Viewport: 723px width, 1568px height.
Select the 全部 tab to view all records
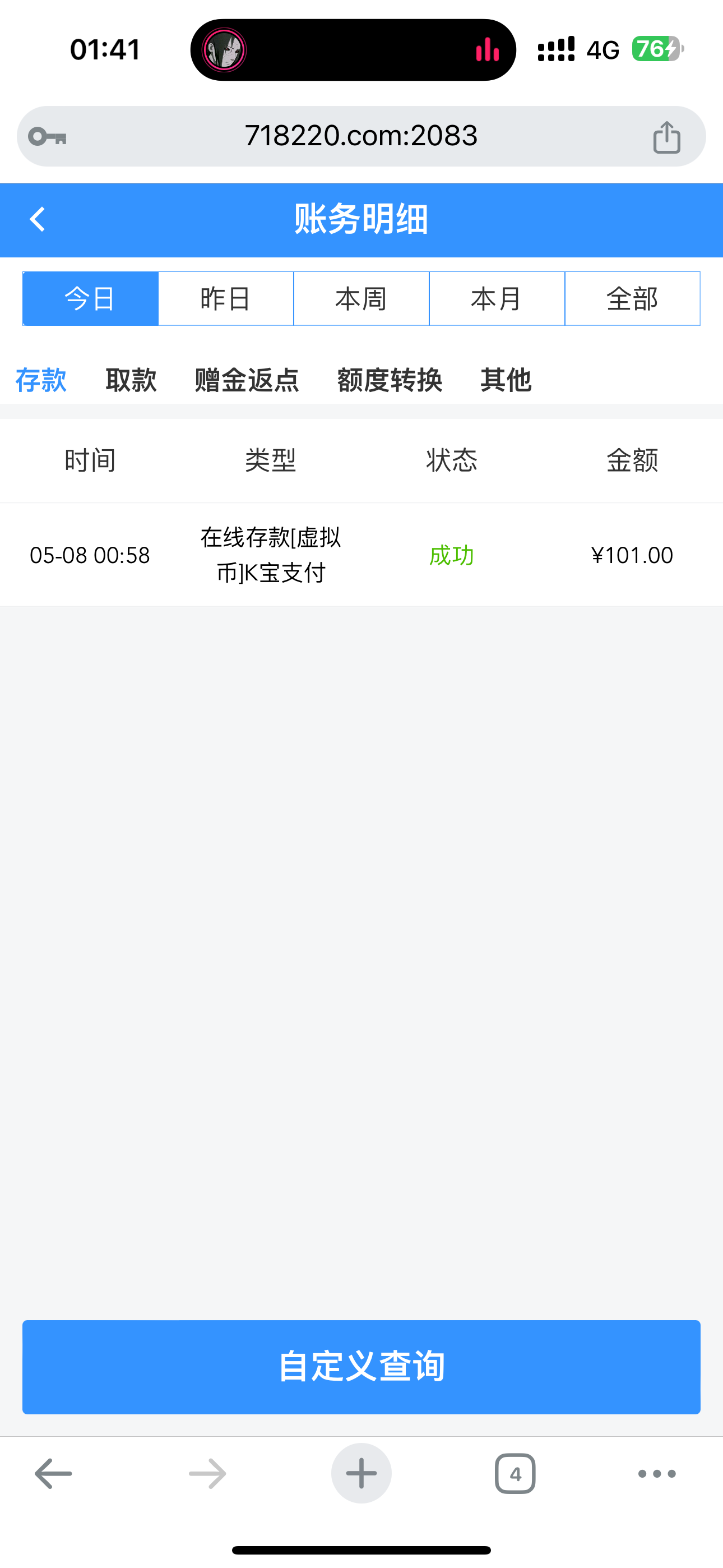[632, 298]
